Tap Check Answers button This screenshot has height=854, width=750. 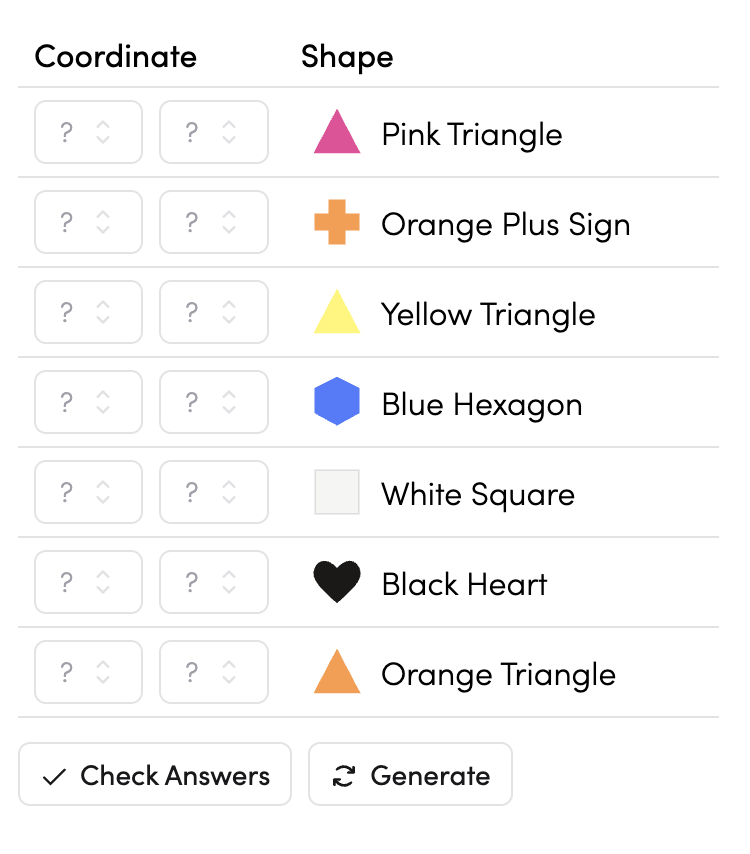point(155,774)
